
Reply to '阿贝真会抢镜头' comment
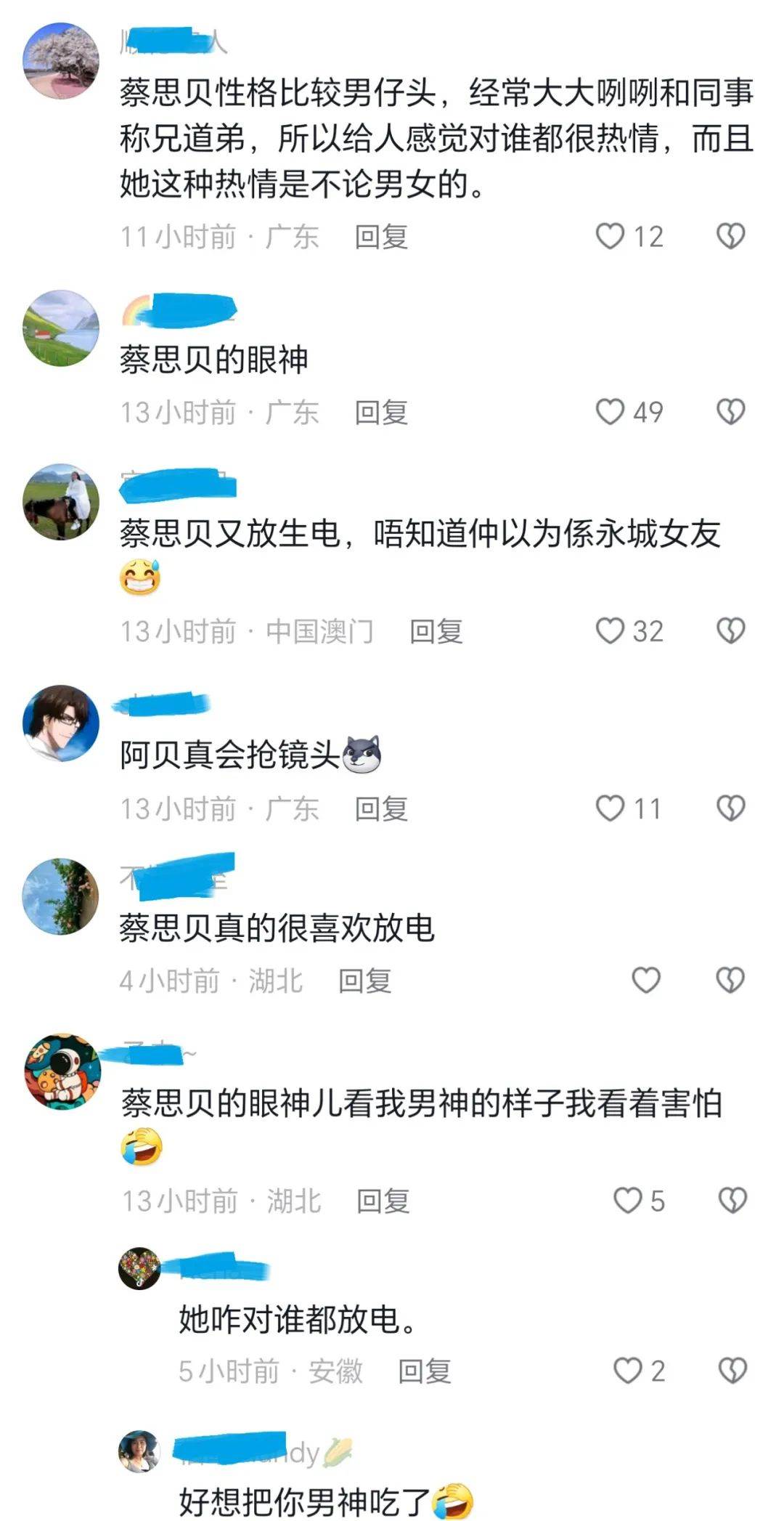coord(381,808)
